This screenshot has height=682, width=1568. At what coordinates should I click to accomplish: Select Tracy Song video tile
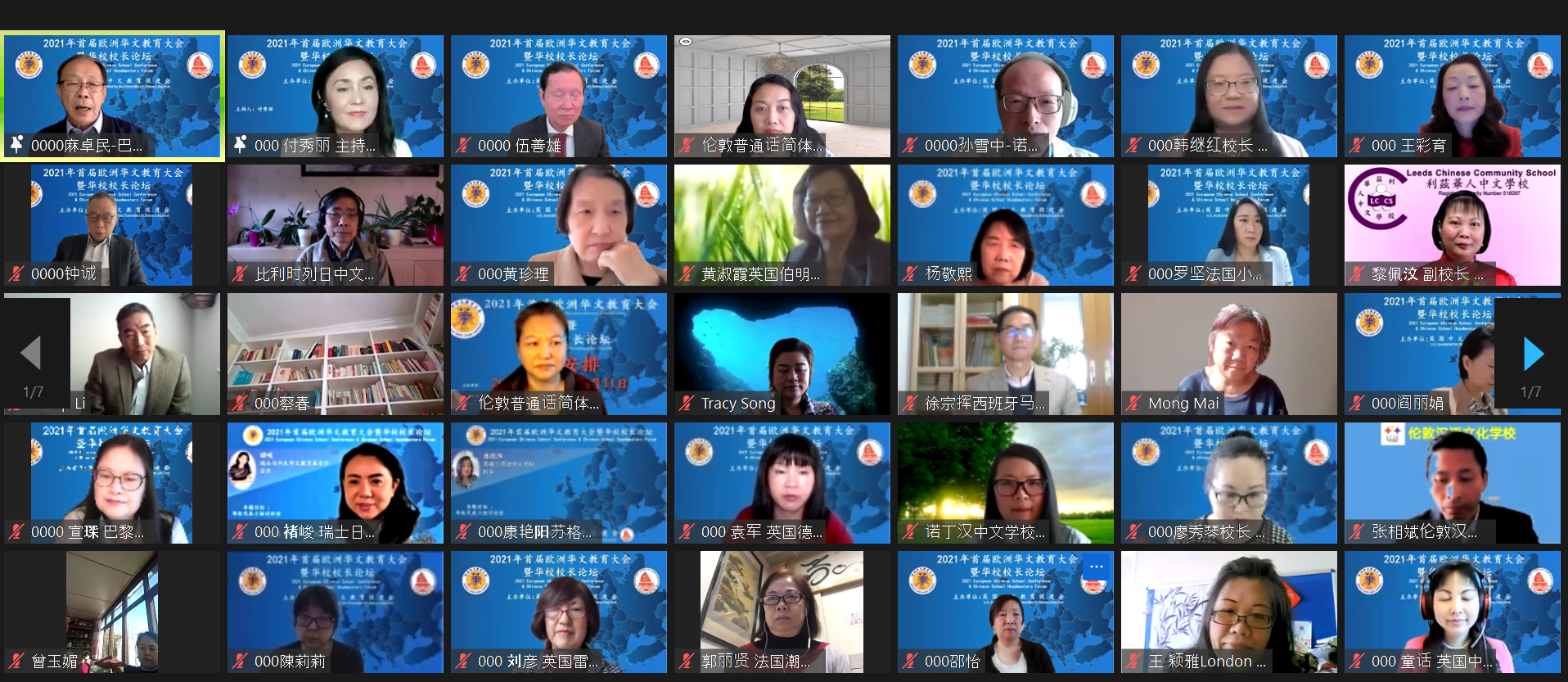782,354
